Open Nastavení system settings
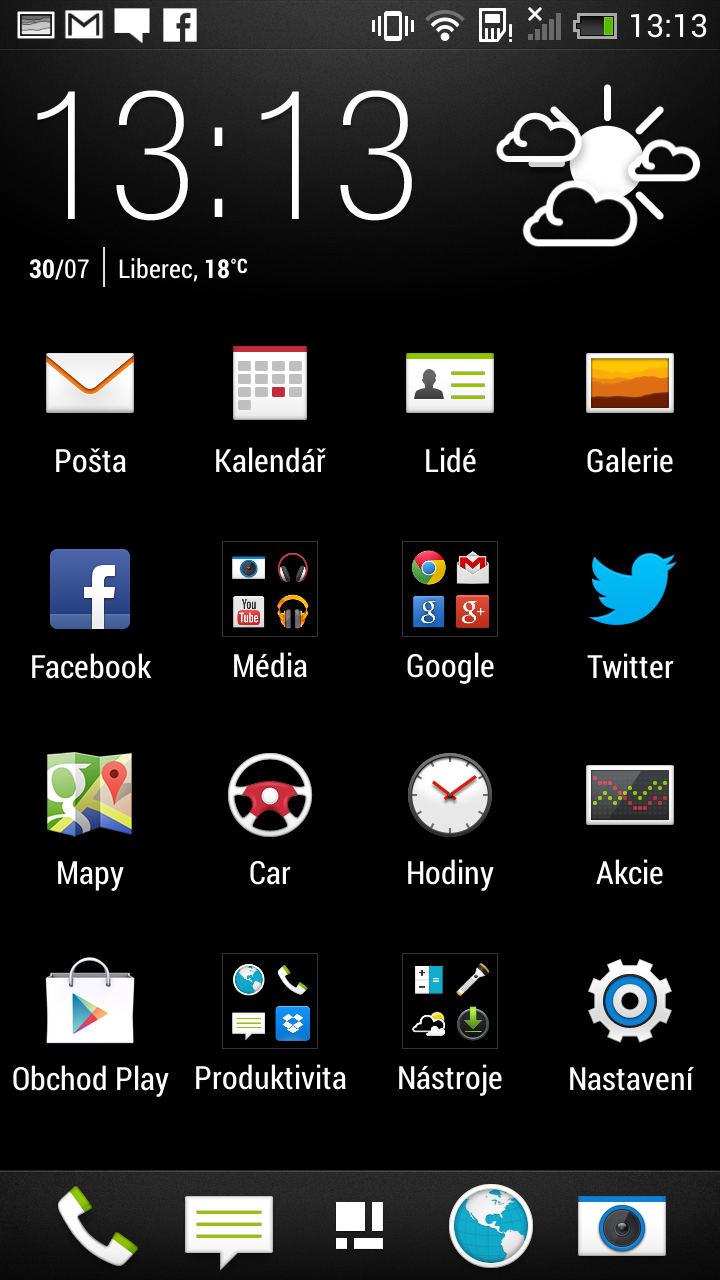720x1280 pixels. click(x=630, y=1001)
